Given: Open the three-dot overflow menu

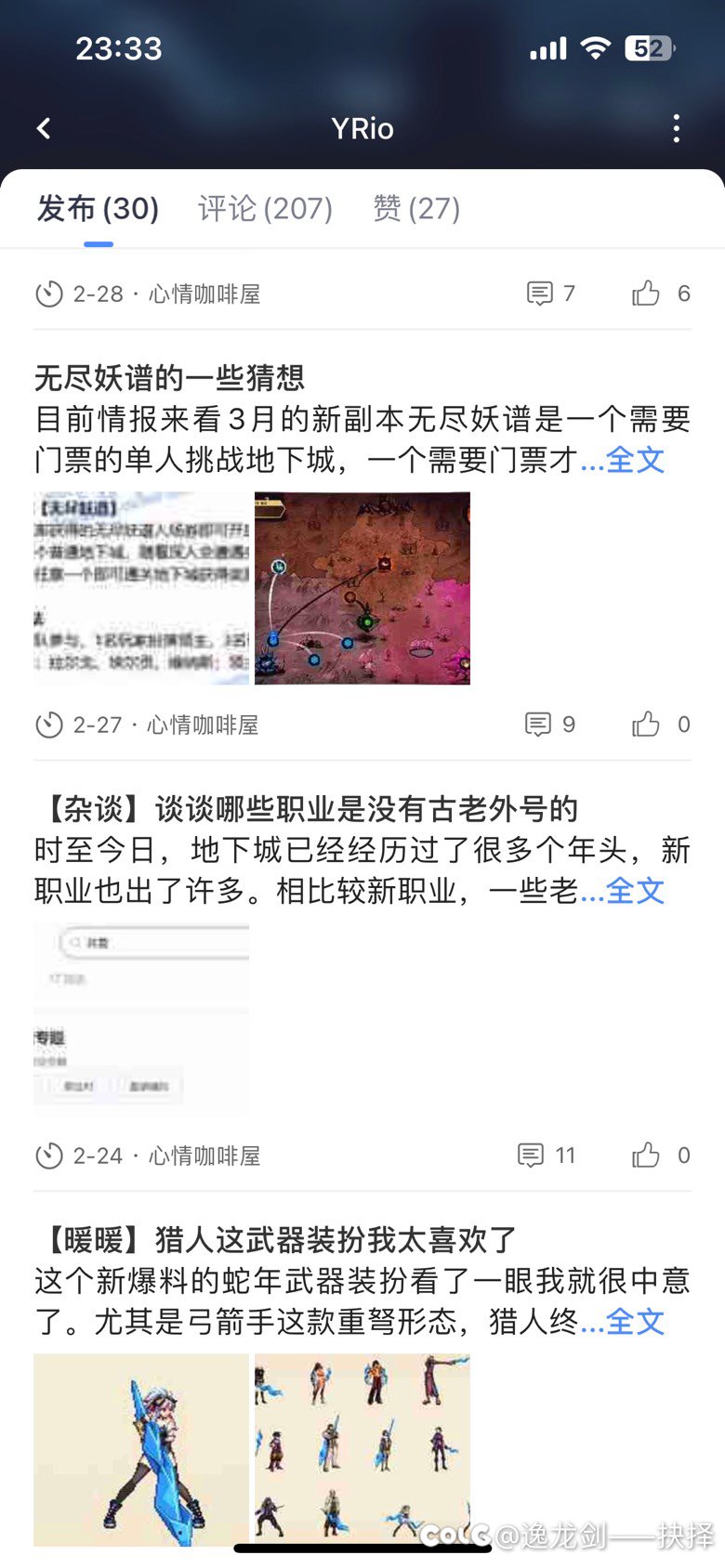Looking at the screenshot, I should [x=676, y=129].
